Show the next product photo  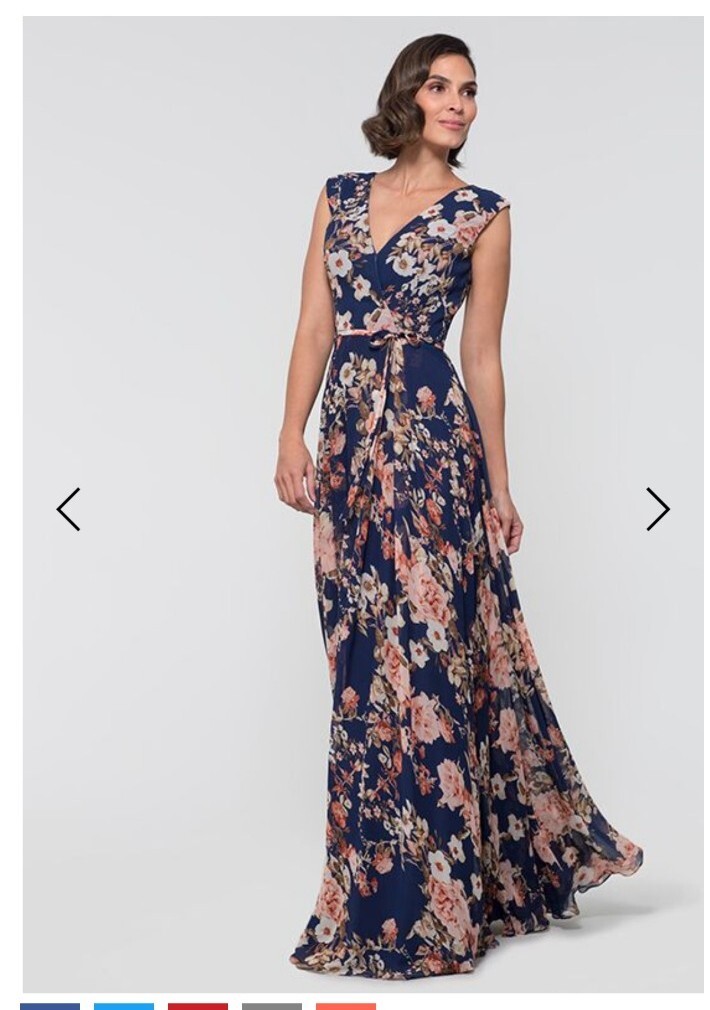657,509
